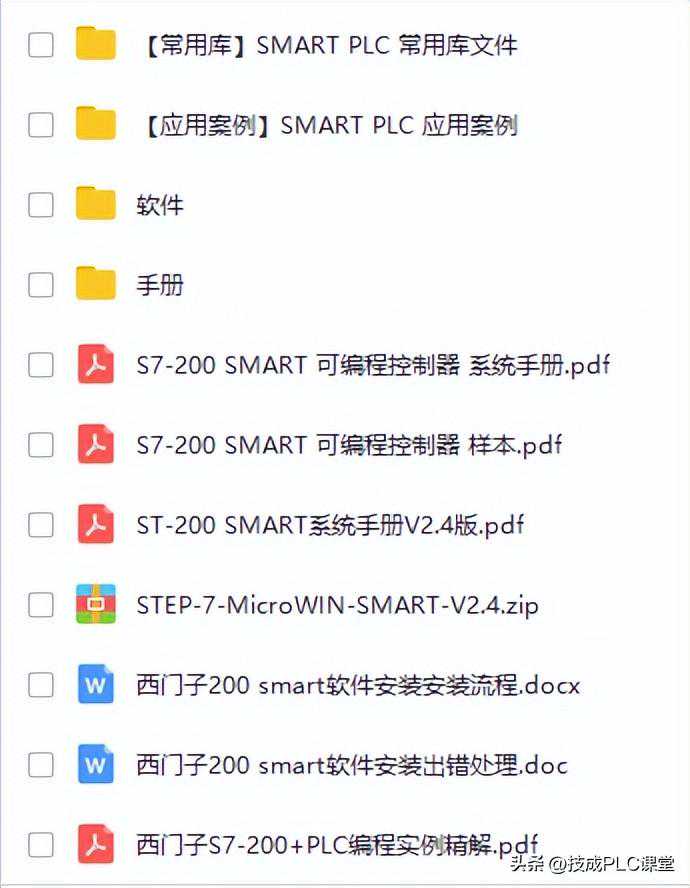This screenshot has width=690, height=888.
Task: Open the 【常用库】SMART PLC 常用库文件 folder
Action: point(326,45)
